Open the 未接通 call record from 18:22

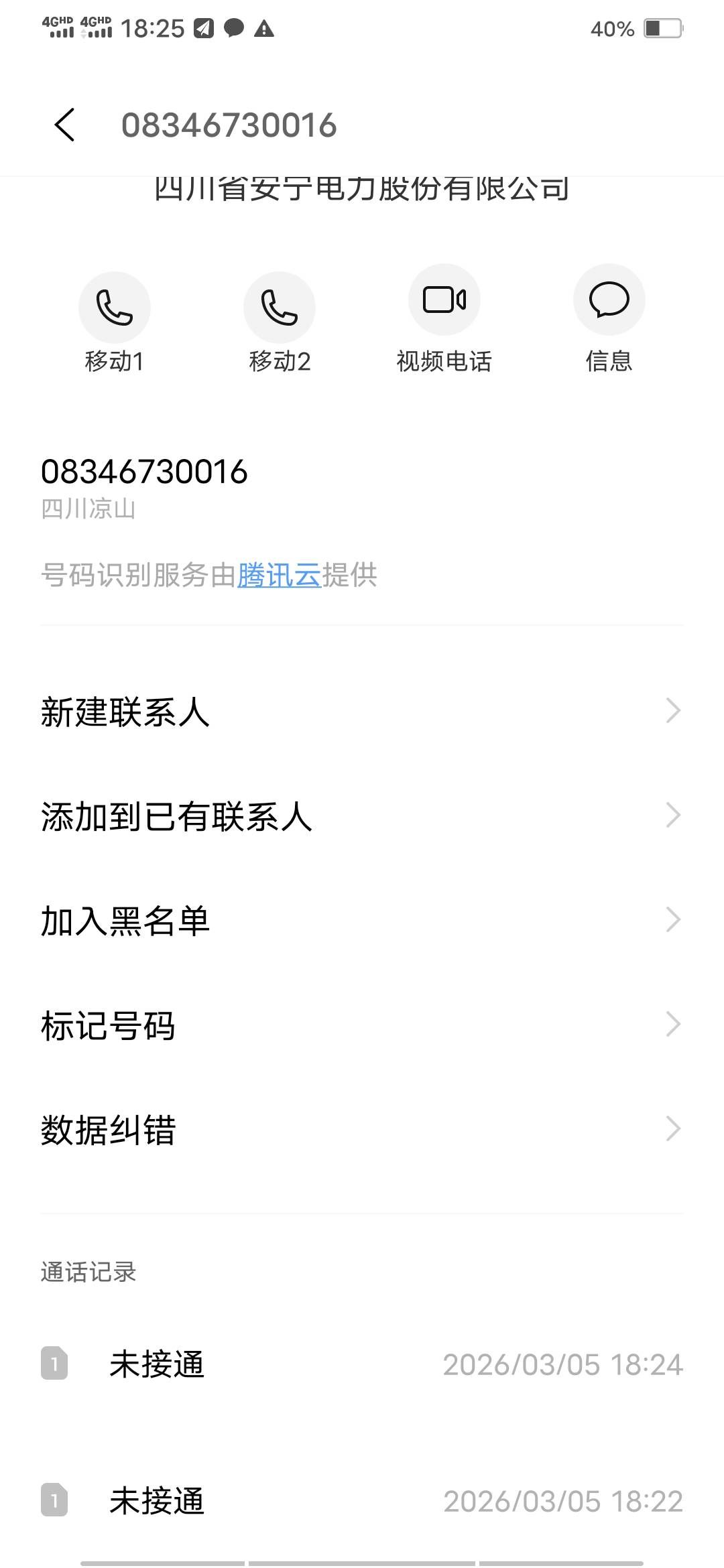[x=362, y=1501]
